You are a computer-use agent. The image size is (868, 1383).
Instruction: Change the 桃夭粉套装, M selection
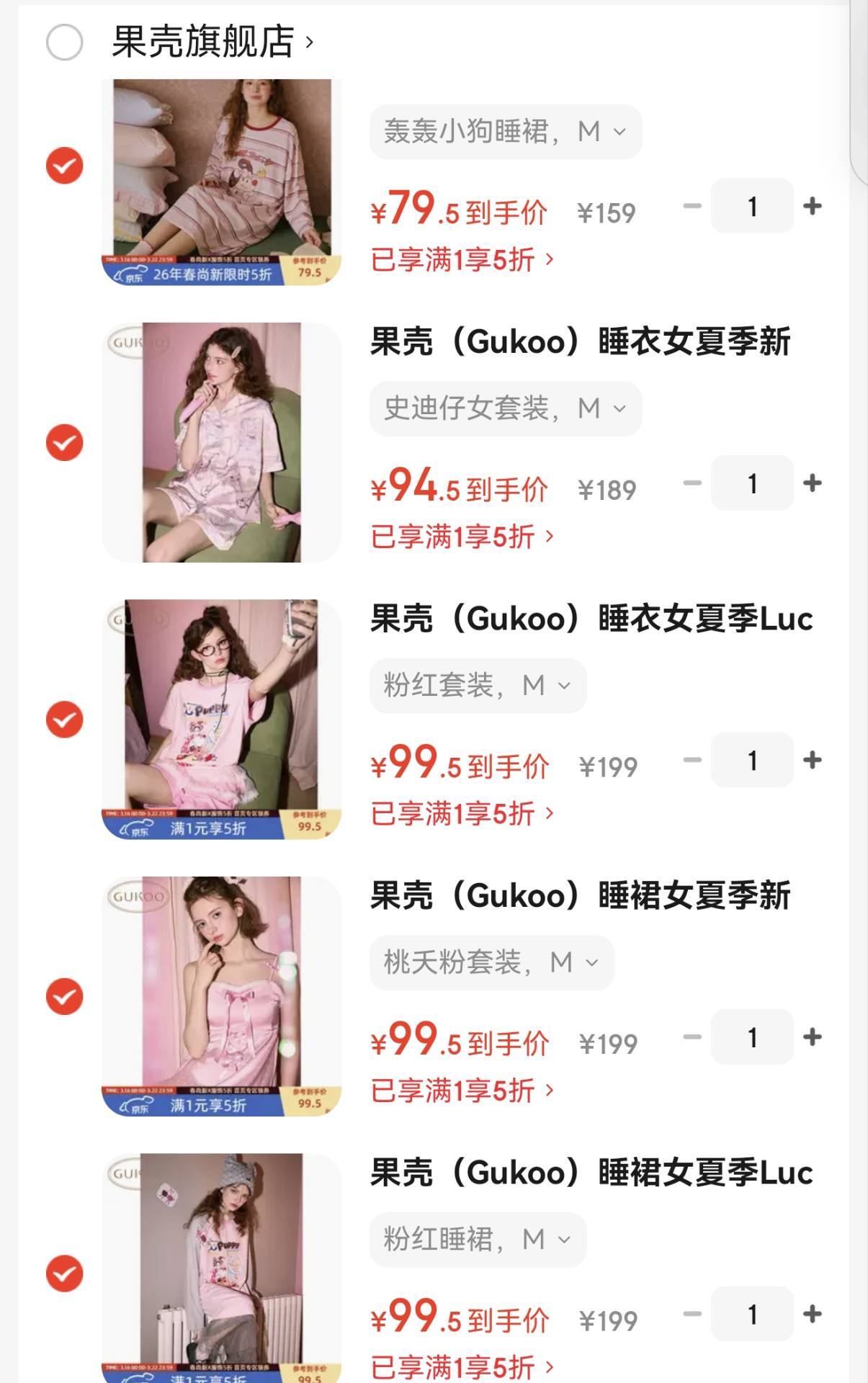pos(491,962)
